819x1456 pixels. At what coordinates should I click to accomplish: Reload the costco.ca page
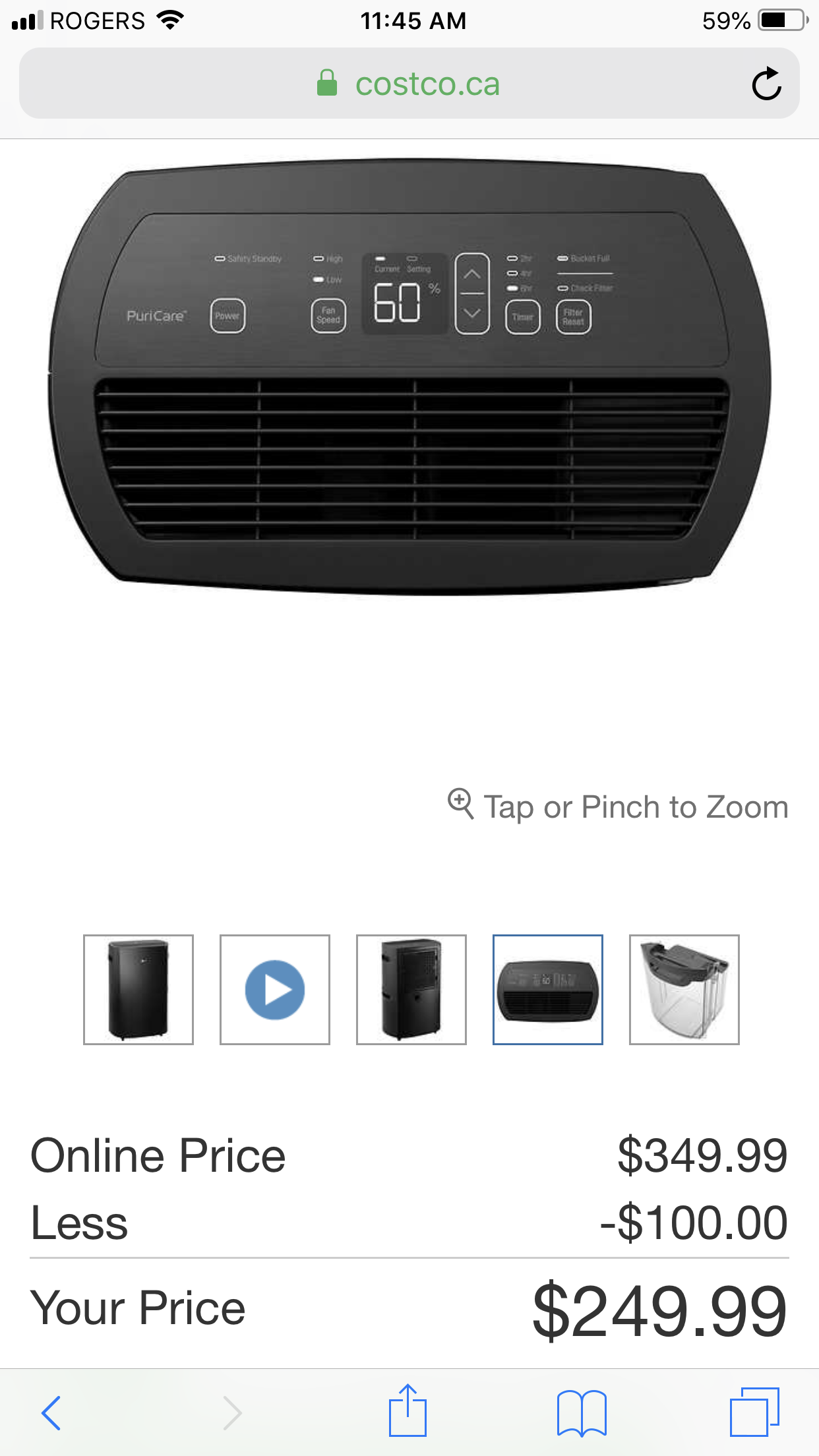click(766, 84)
